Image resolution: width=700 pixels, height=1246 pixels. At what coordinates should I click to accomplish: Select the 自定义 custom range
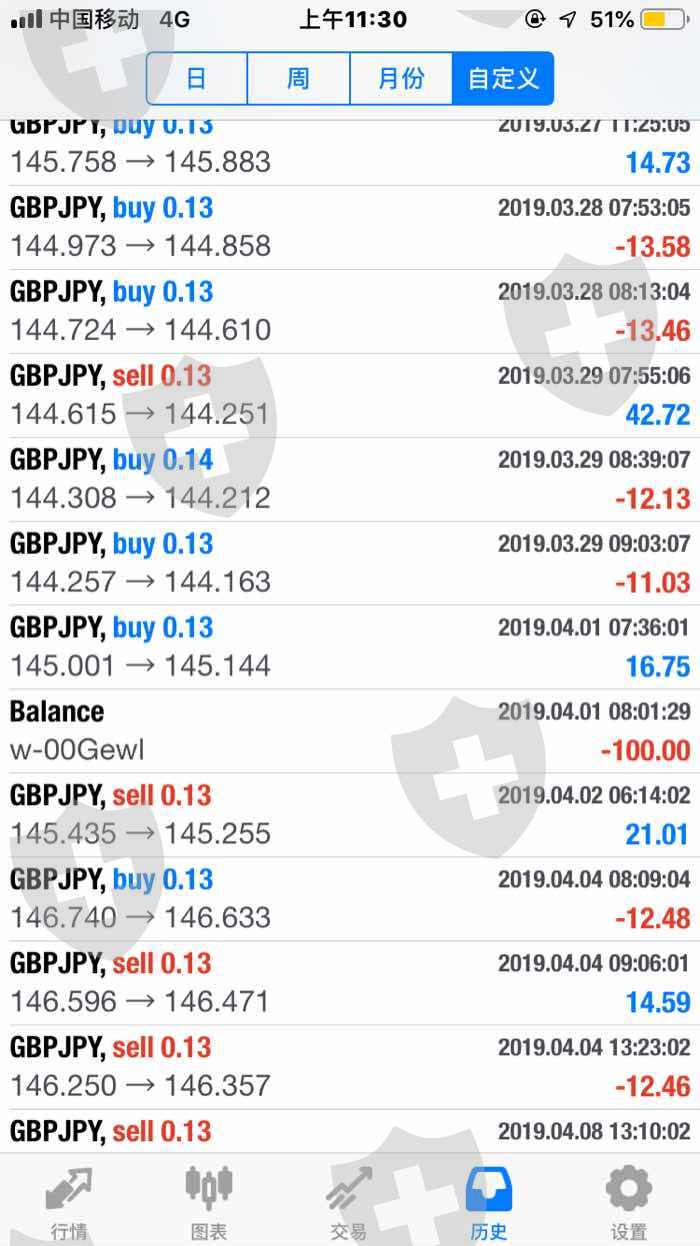(x=503, y=78)
